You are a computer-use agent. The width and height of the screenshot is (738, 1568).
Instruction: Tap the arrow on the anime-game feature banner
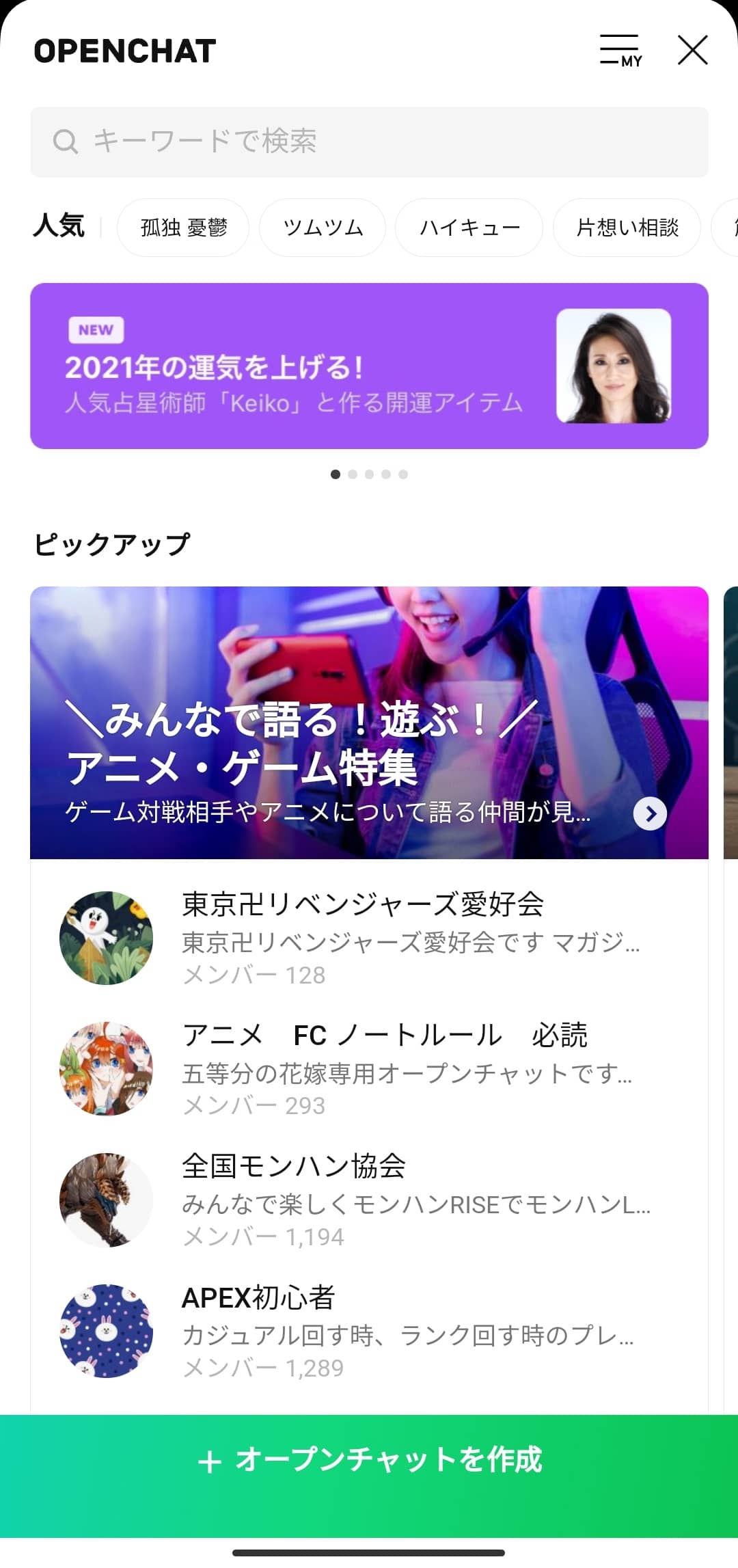(651, 813)
